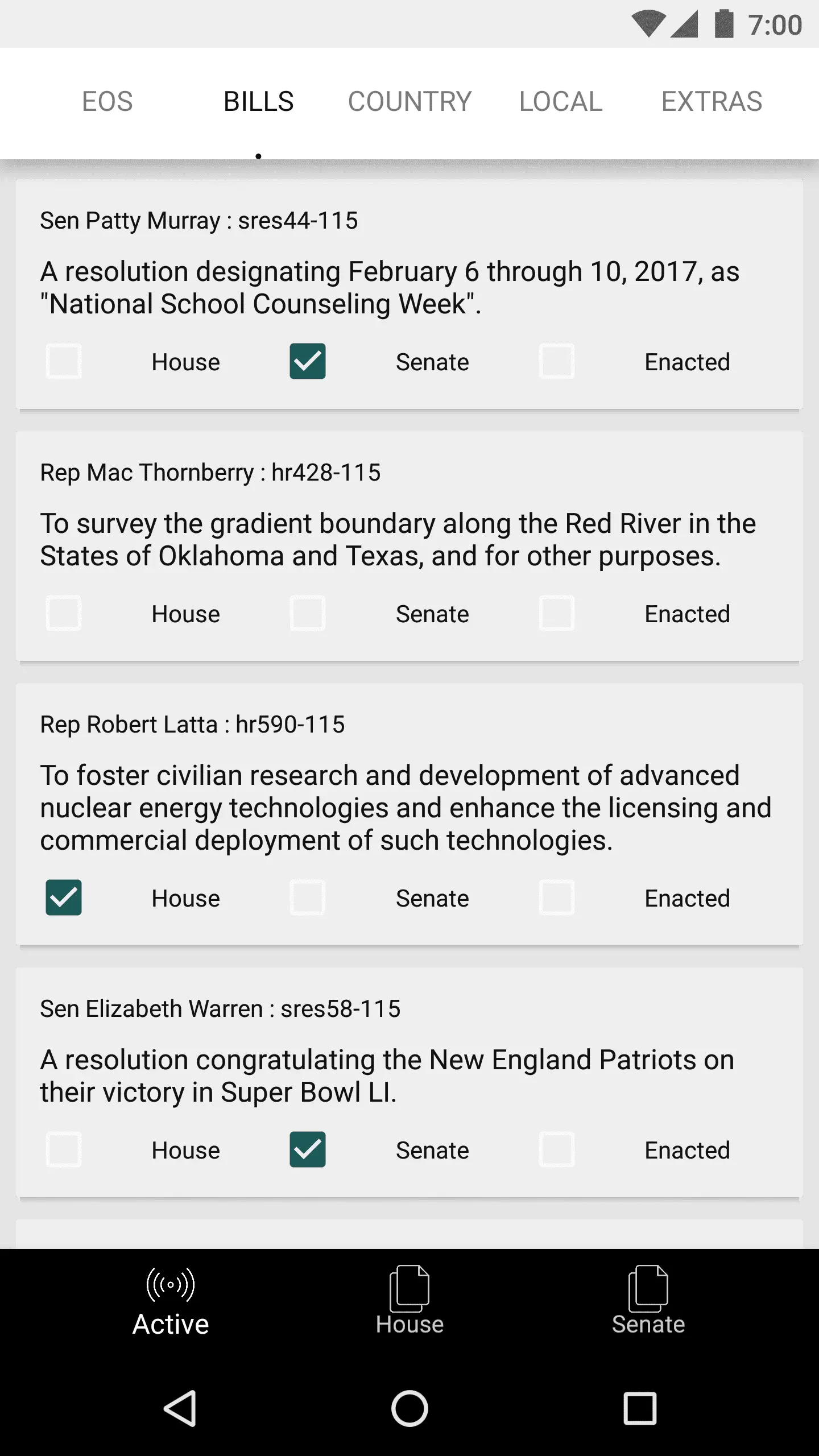Viewport: 819px width, 1456px height.
Task: Check the Senate box on hr428-115
Action: click(x=308, y=613)
